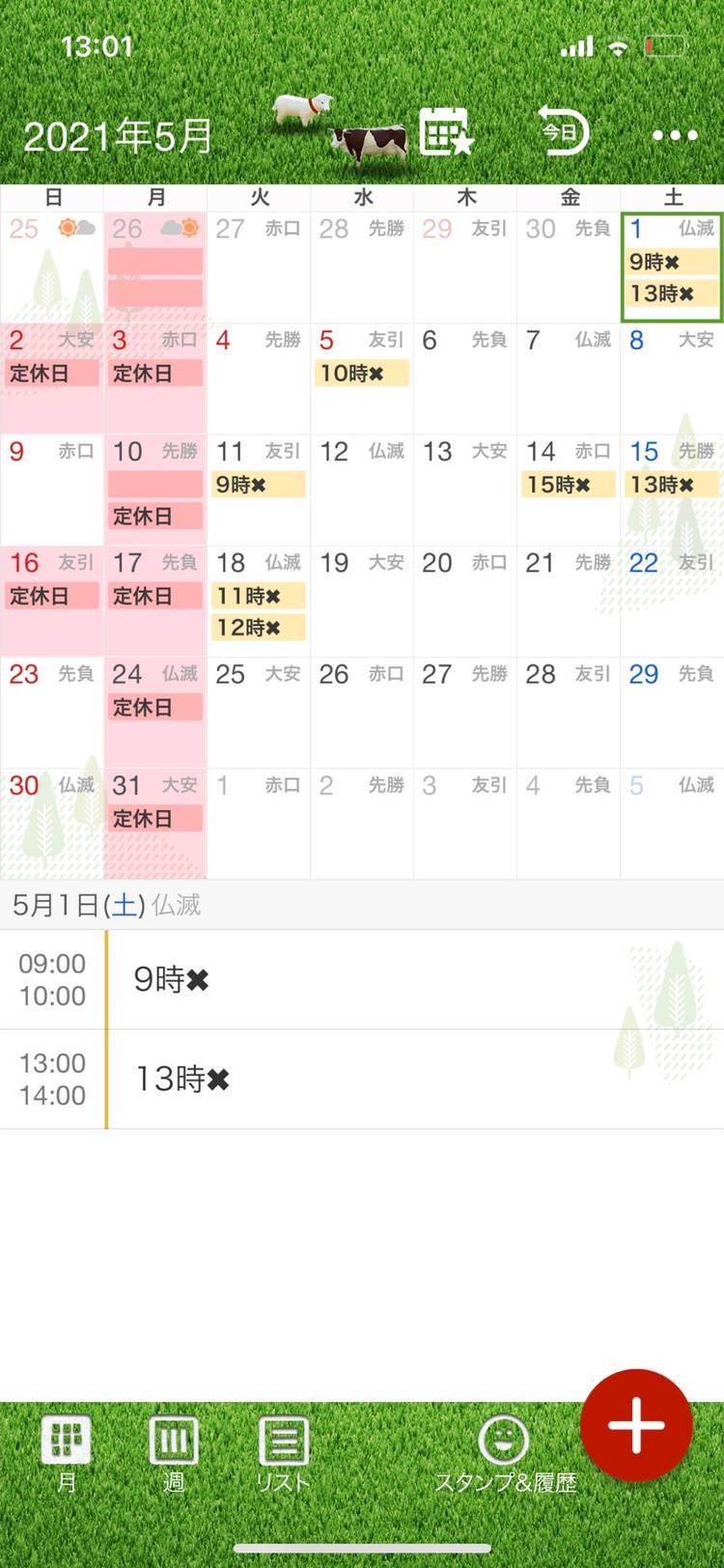Open the calendar star icon
The height and width of the screenshot is (1568, 724).
[x=445, y=132]
